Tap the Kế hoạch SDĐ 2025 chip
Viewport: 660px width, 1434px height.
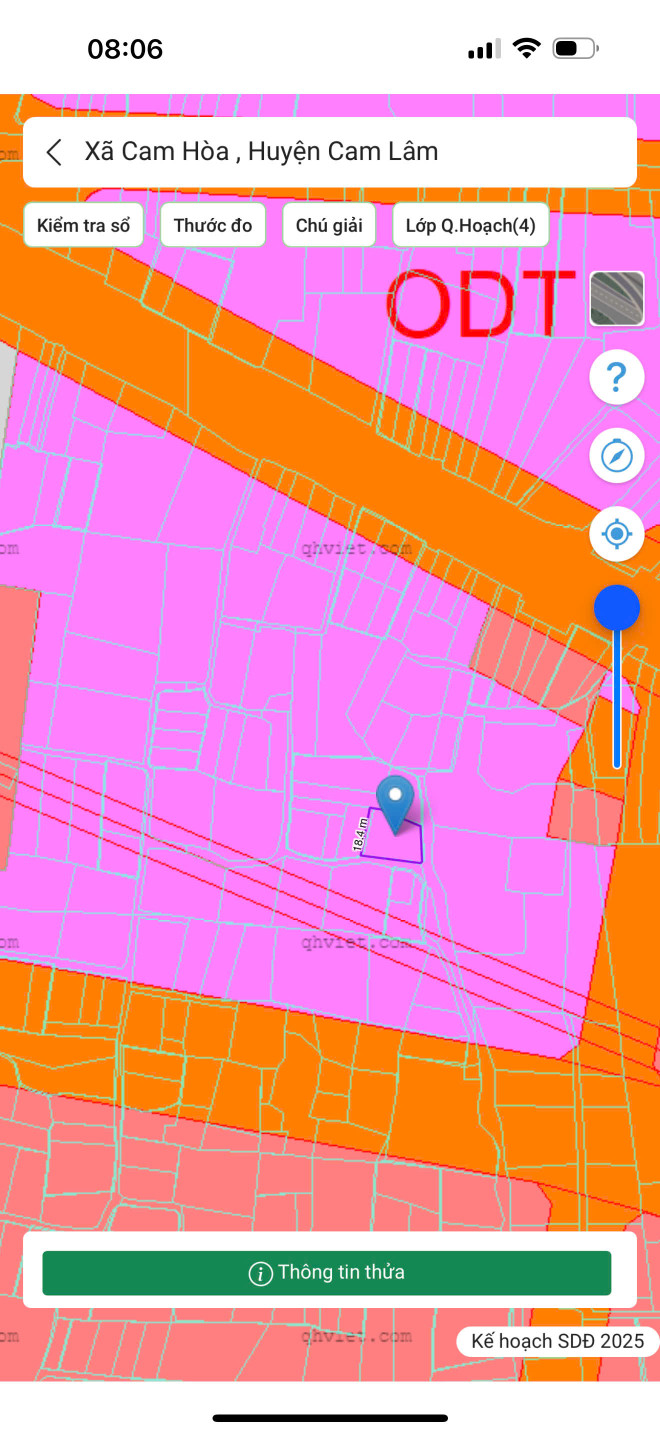558,1341
